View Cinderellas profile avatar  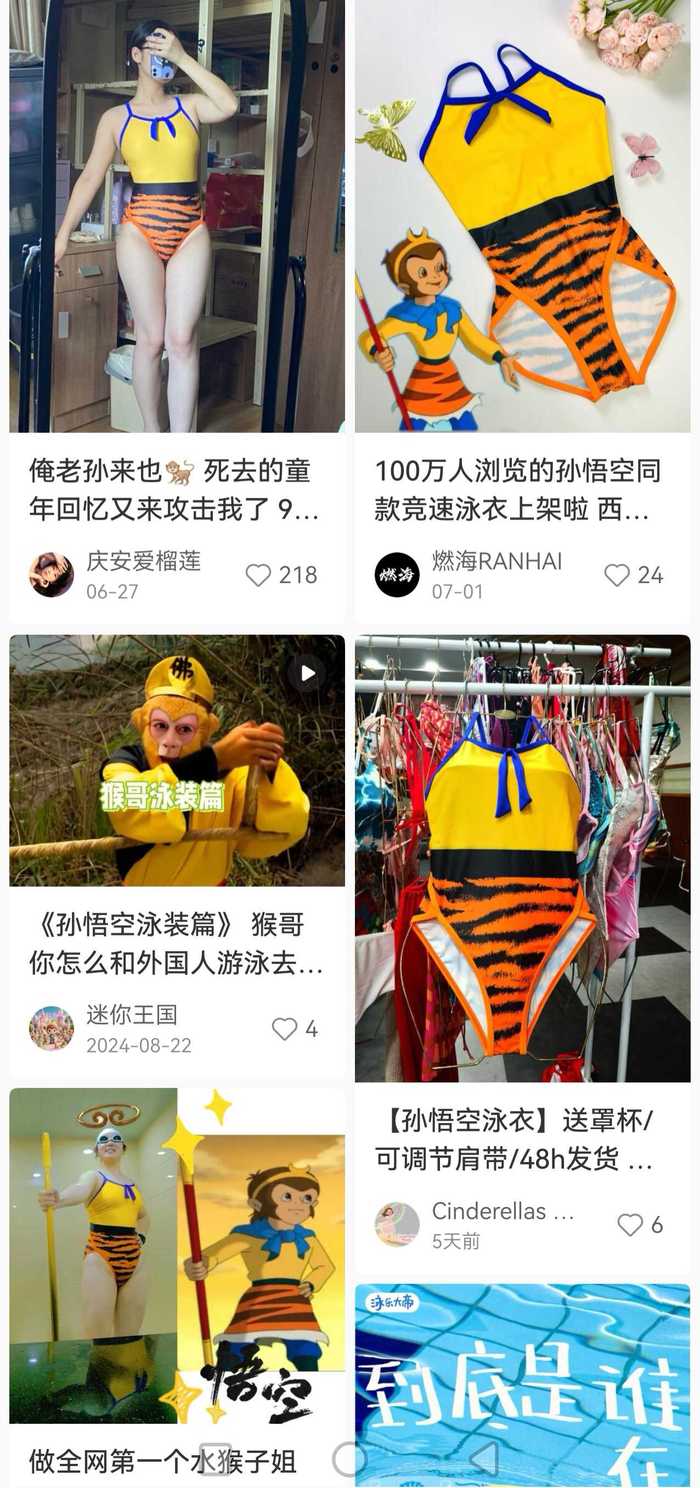[x=397, y=1225]
